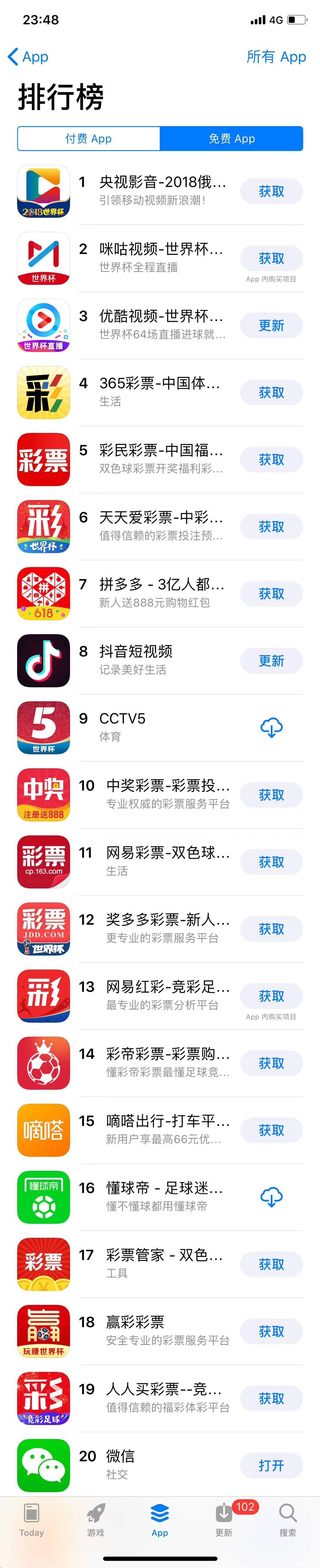Get the 嘀嗒出行 app

click(271, 1130)
